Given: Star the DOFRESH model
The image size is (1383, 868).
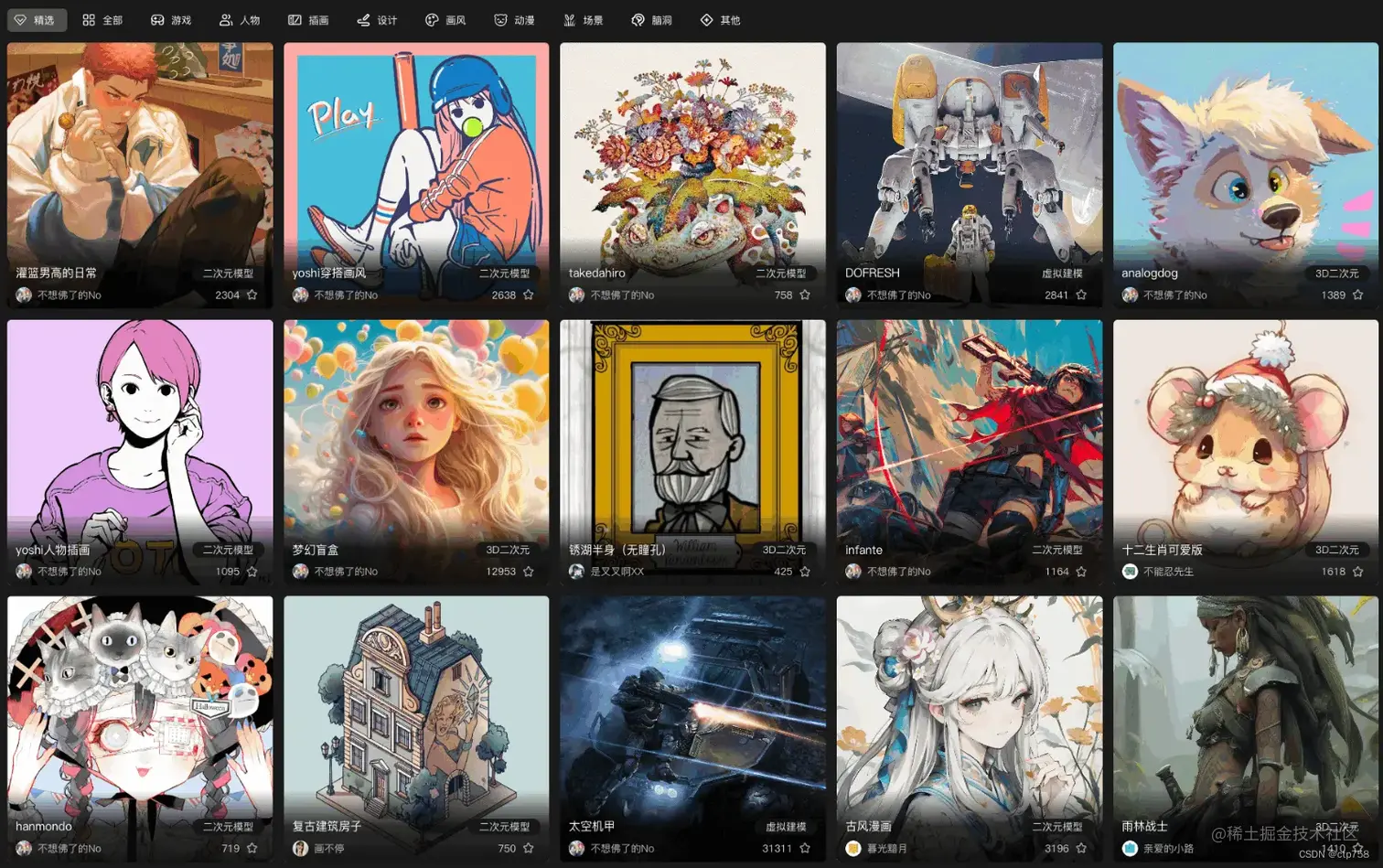Looking at the screenshot, I should pyautogui.click(x=1081, y=295).
